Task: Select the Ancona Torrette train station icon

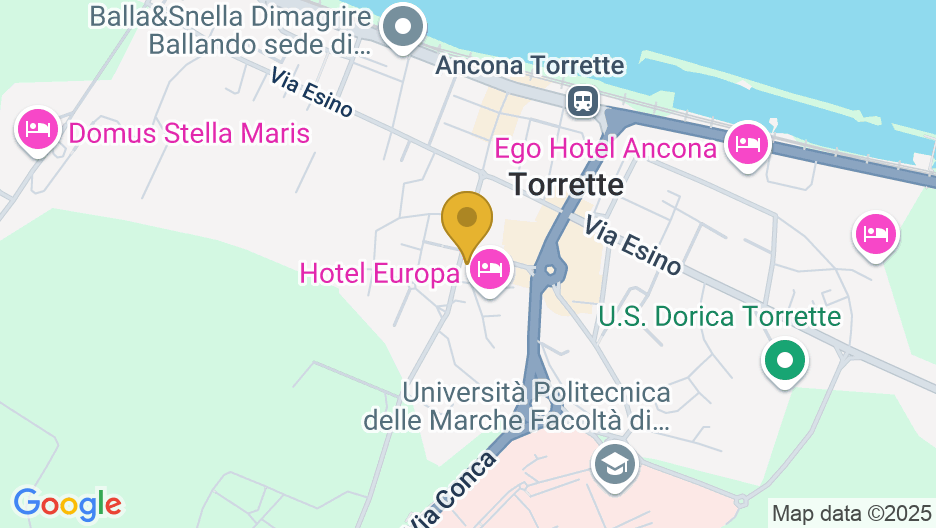Action: tap(582, 100)
